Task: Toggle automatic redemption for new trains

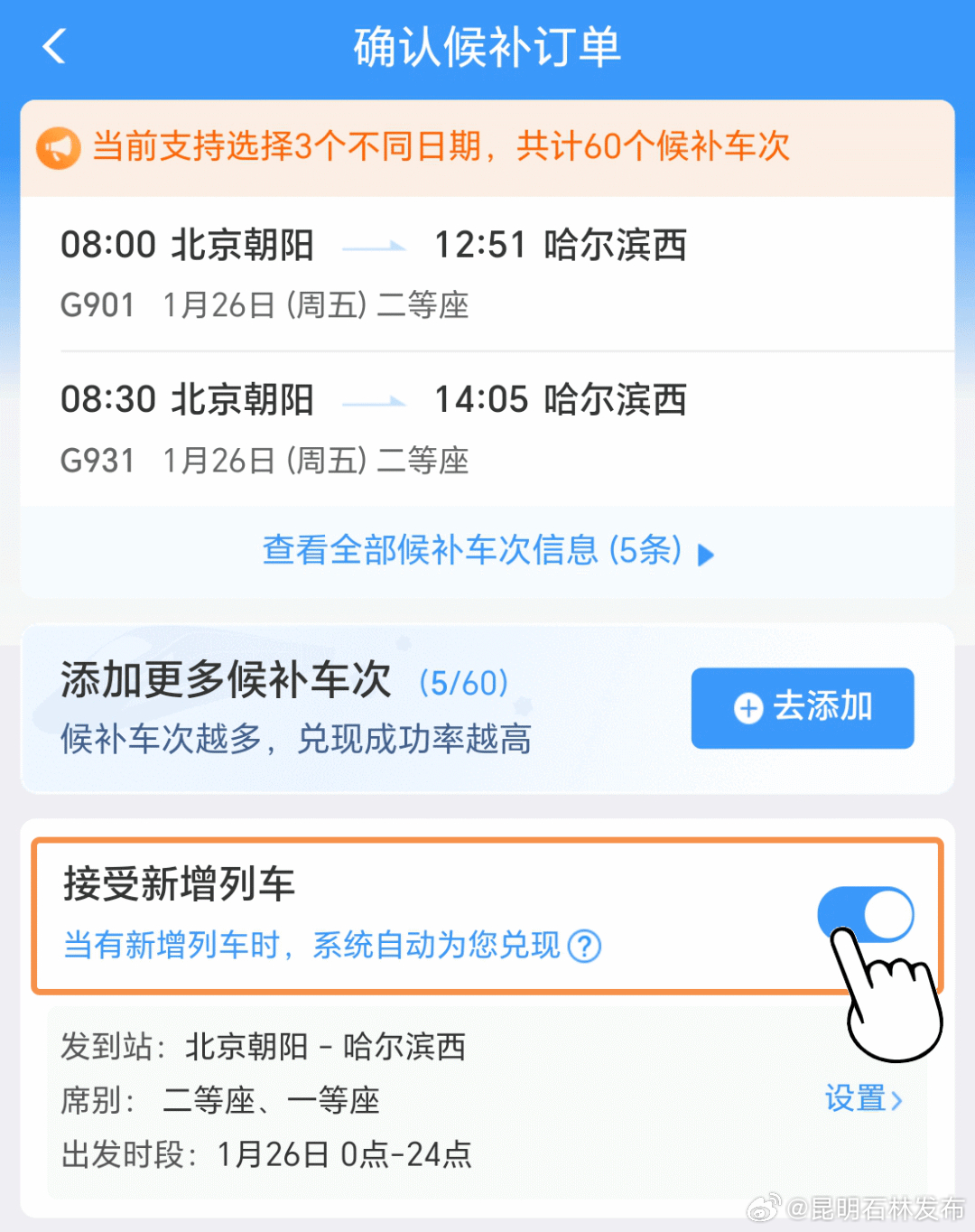Action: coord(867,914)
